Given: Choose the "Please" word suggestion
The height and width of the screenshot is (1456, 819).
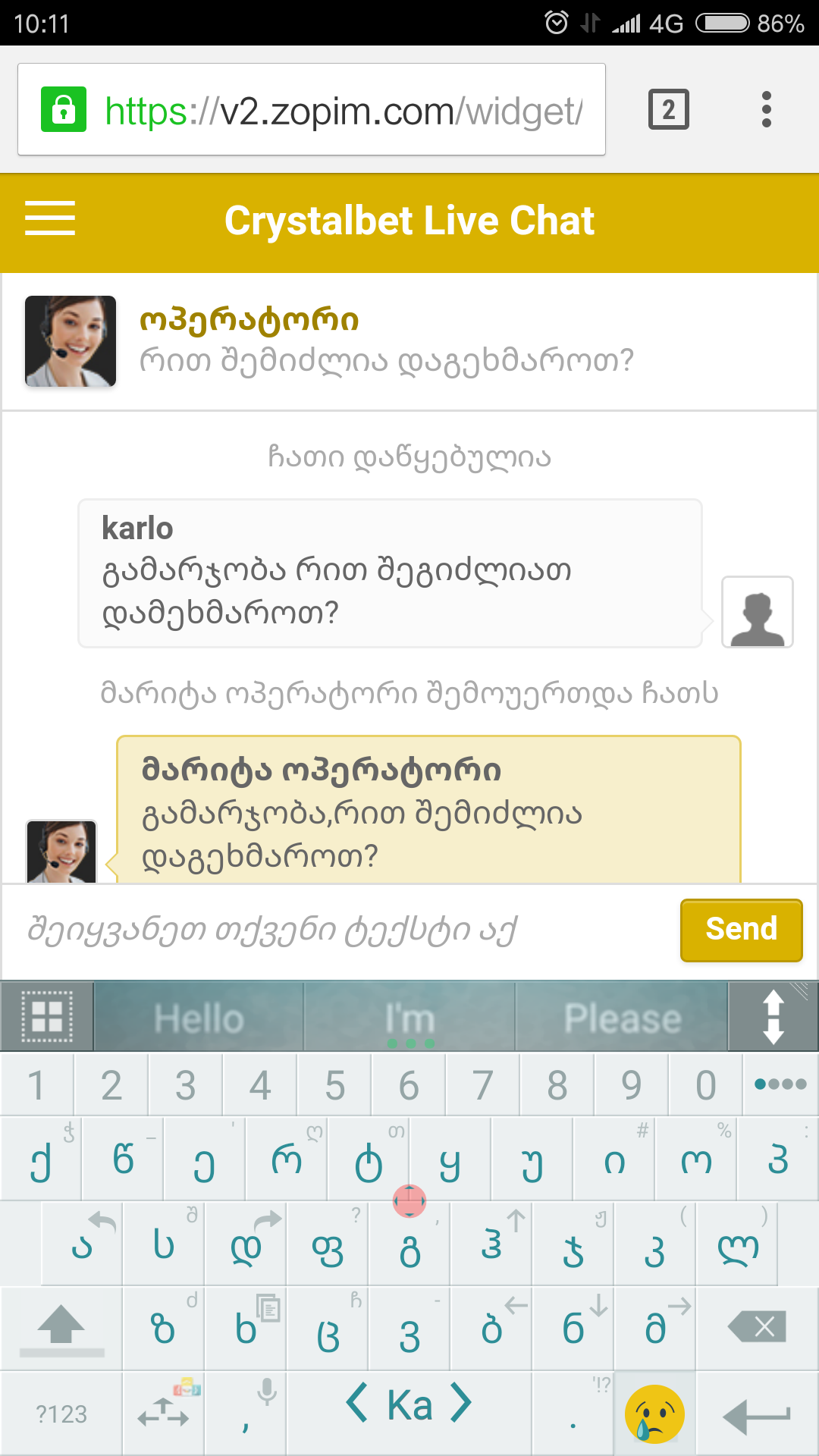Looking at the screenshot, I should [x=622, y=1018].
